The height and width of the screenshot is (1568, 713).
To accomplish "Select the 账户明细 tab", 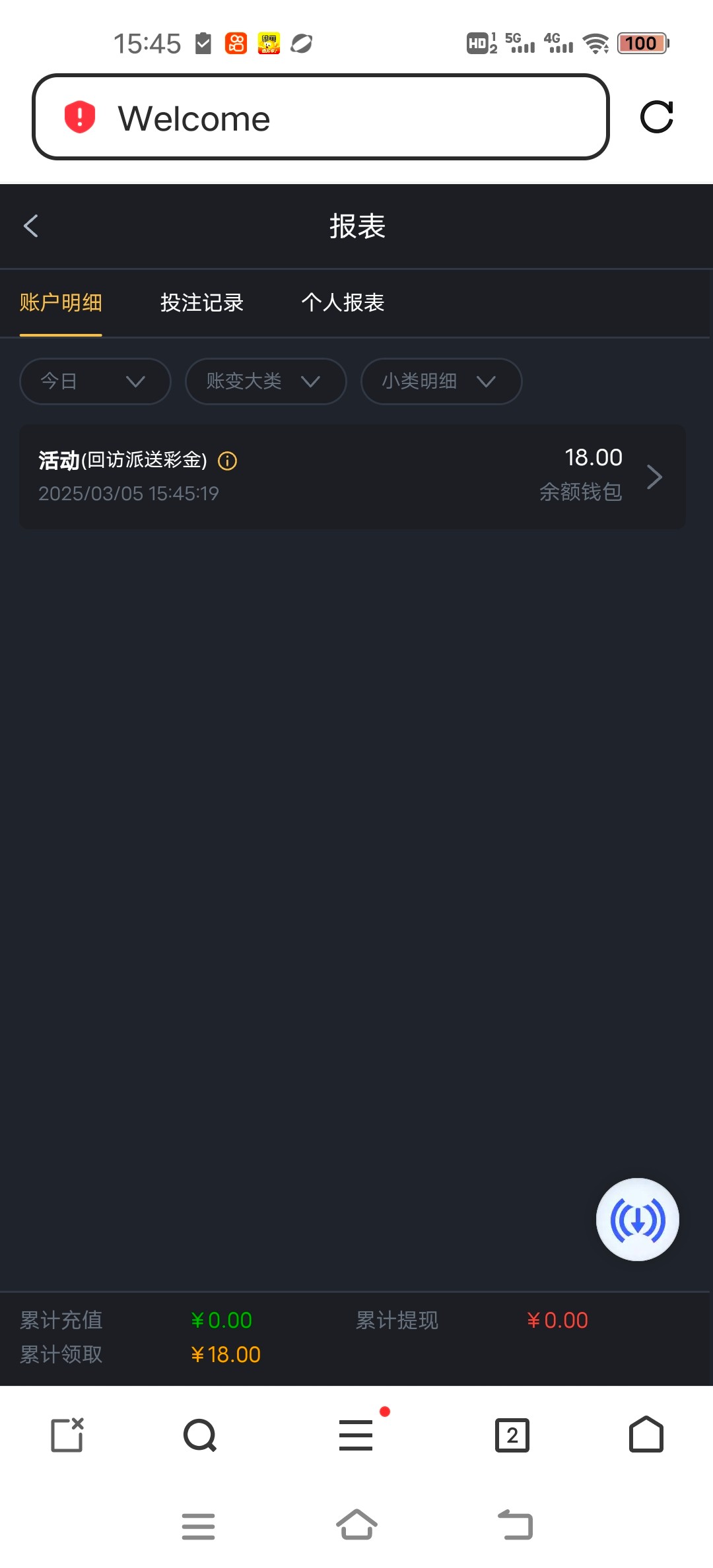I will [61, 303].
